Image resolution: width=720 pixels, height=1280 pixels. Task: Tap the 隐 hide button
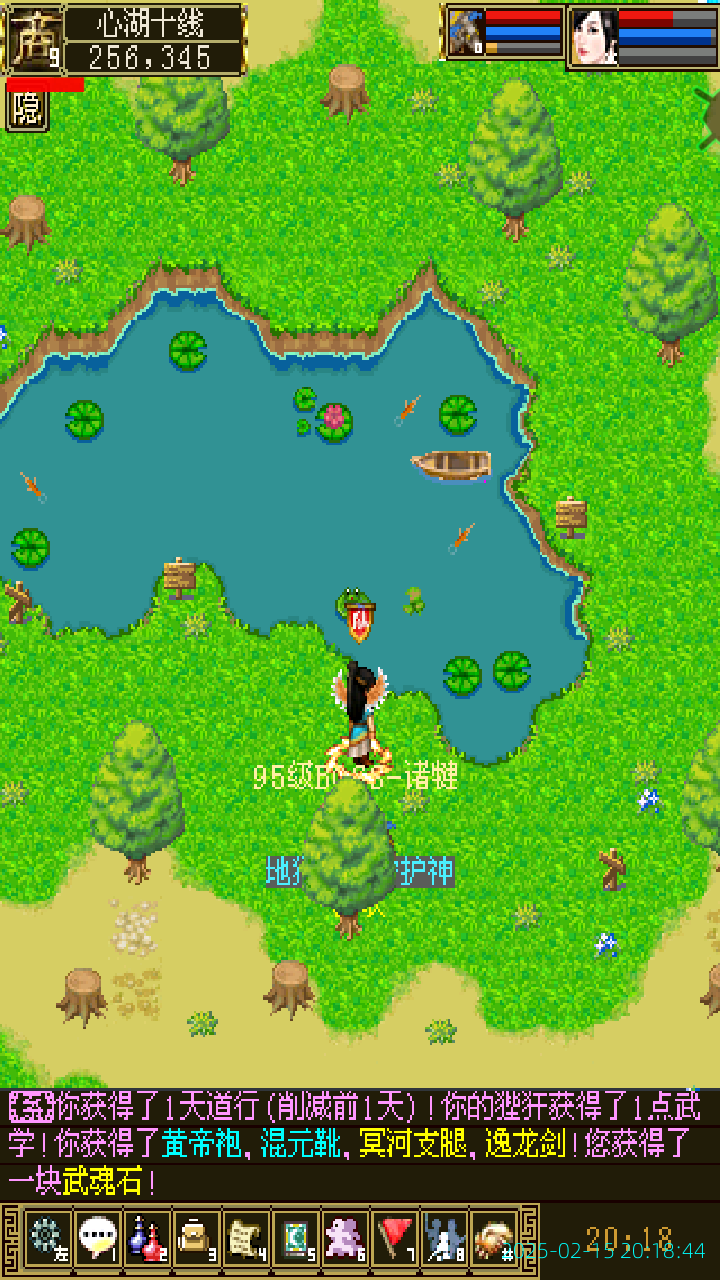coord(27,110)
